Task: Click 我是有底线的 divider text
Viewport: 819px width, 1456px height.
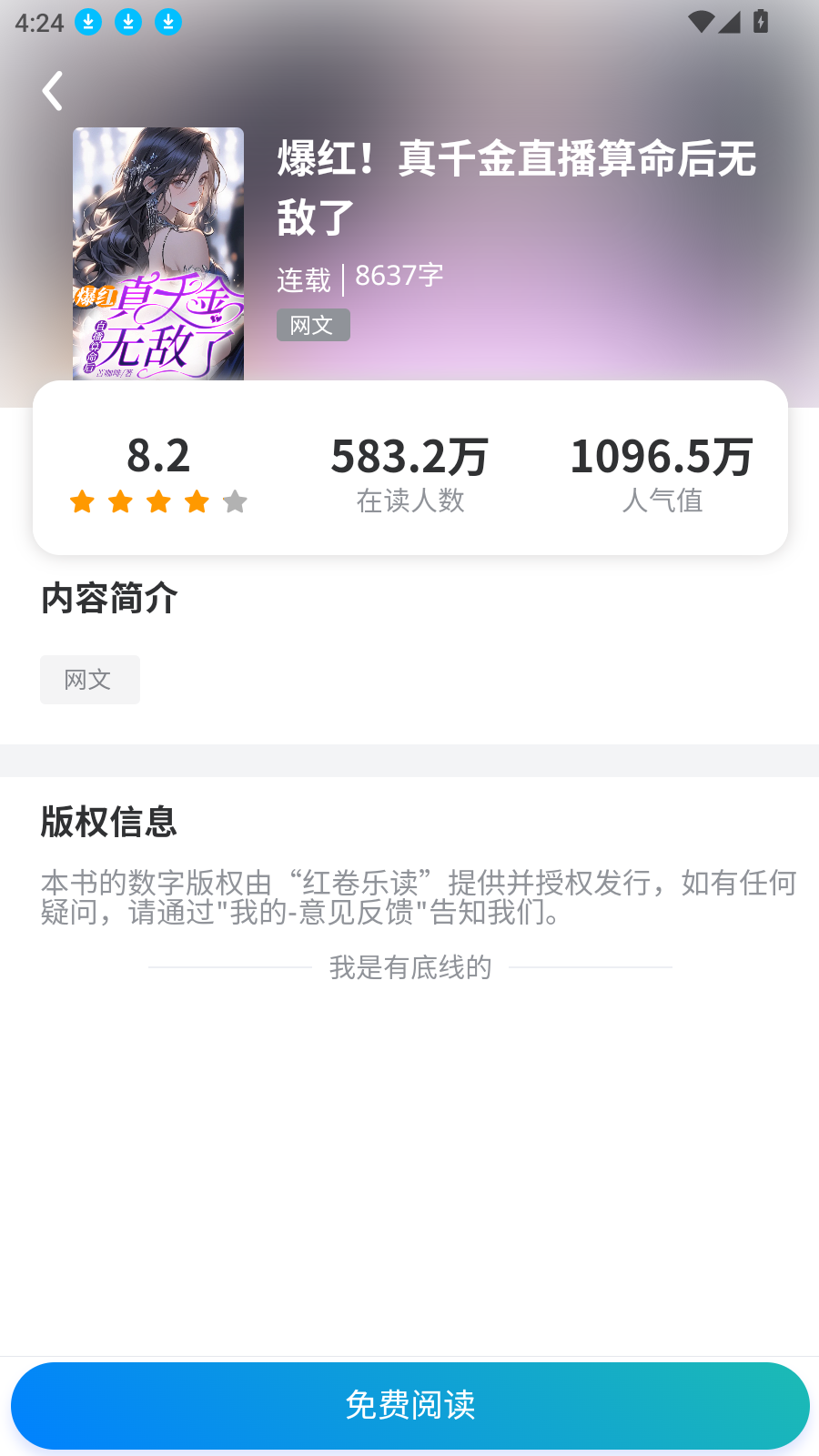Action: pyautogui.click(x=410, y=967)
